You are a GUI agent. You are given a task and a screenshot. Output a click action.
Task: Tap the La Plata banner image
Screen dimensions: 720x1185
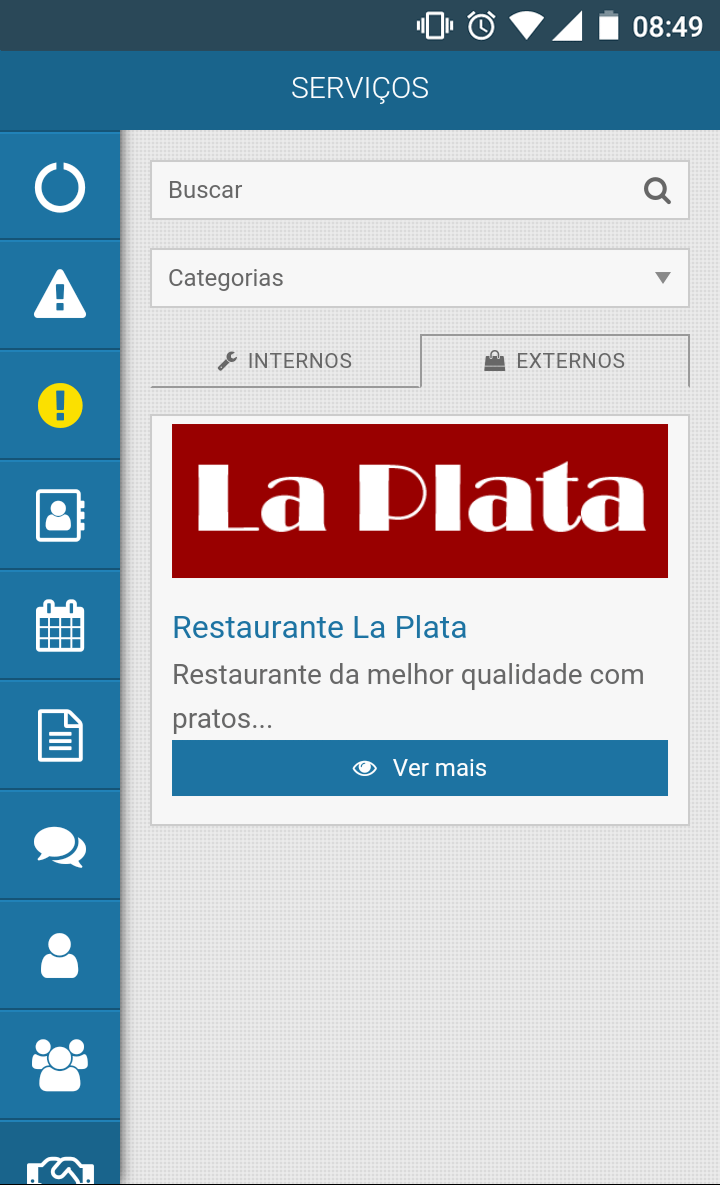point(420,501)
